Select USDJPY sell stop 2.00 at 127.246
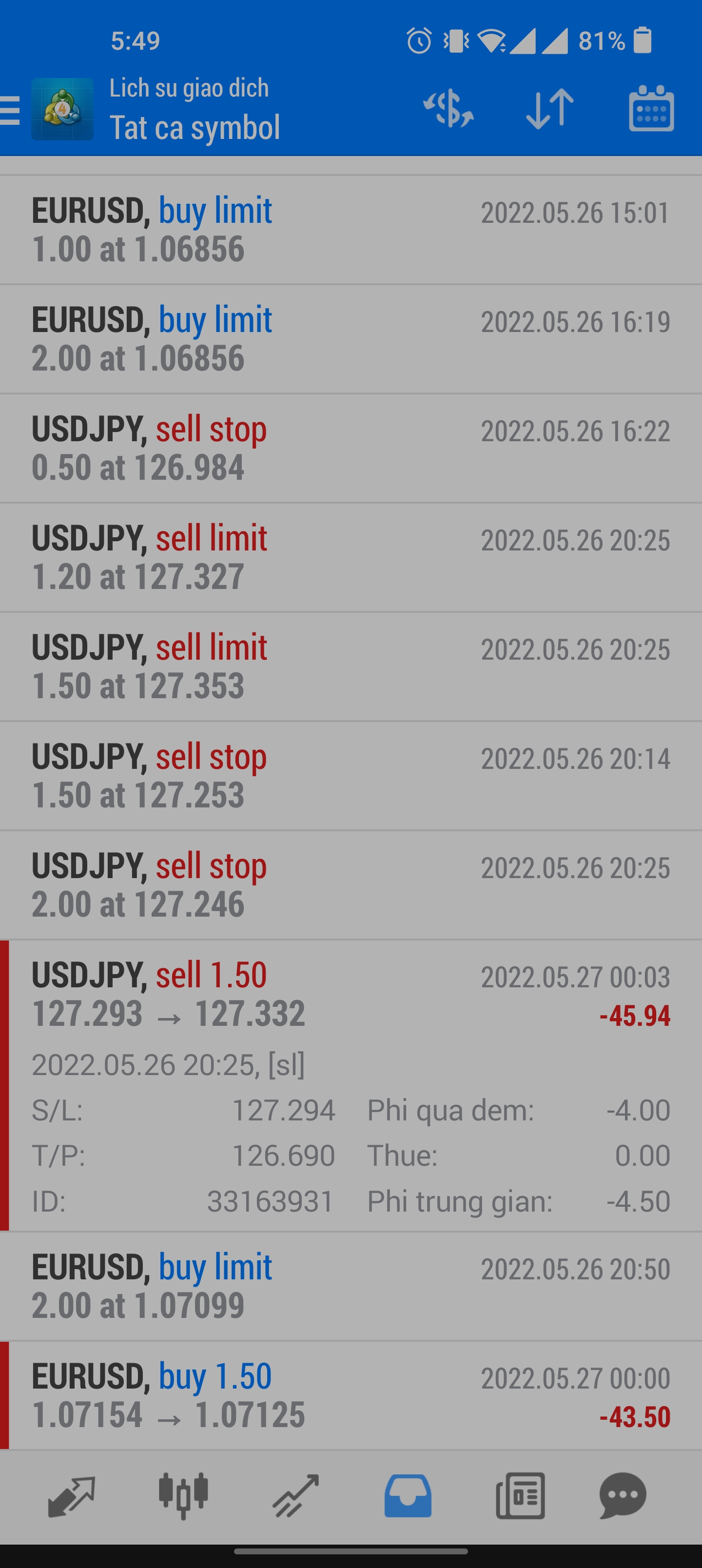The width and height of the screenshot is (702, 1568). [x=351, y=885]
